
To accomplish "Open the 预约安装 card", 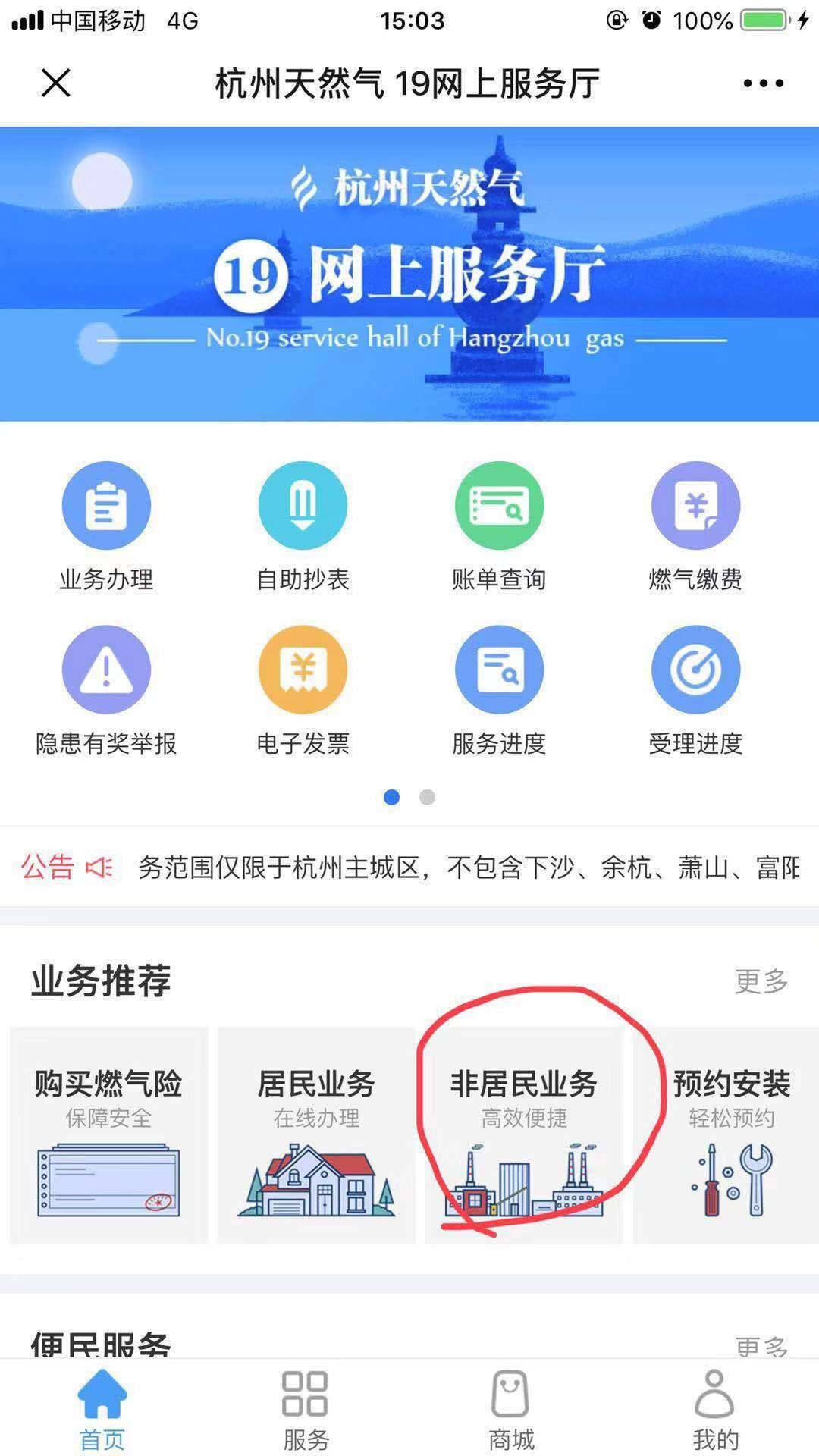I will [728, 1135].
